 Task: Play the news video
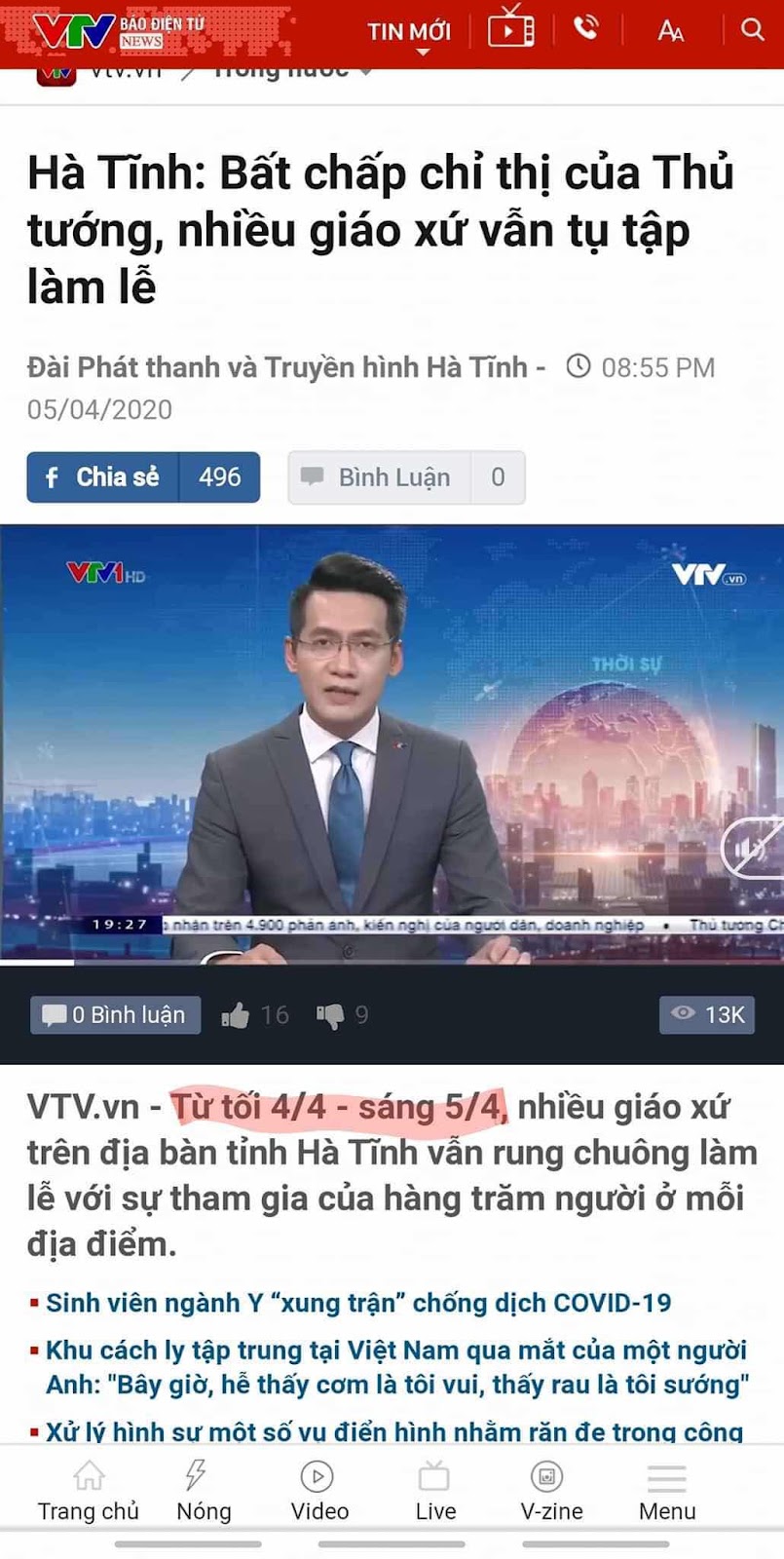pyautogui.click(x=392, y=744)
